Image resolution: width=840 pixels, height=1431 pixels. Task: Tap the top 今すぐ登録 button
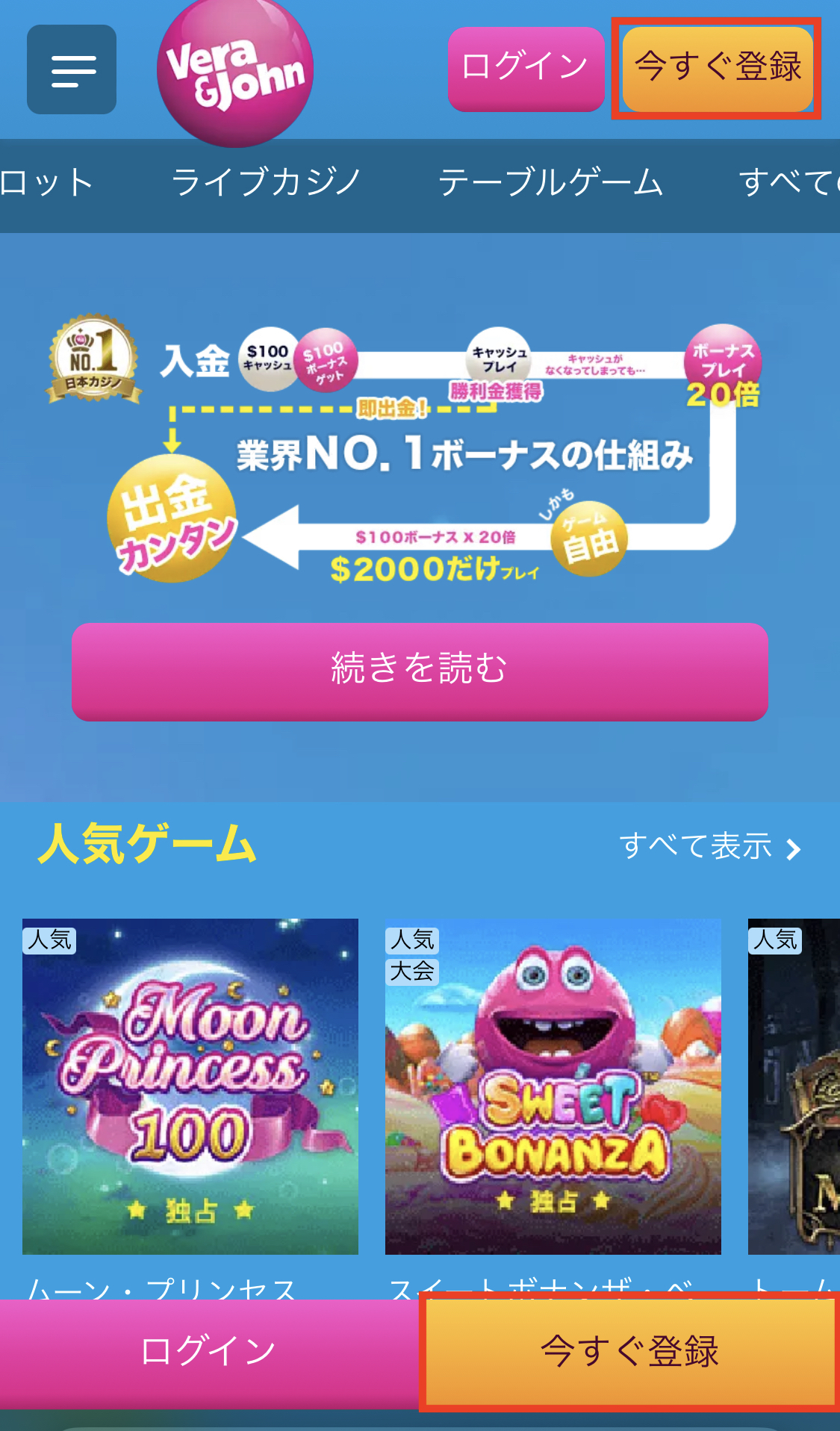pos(717,69)
